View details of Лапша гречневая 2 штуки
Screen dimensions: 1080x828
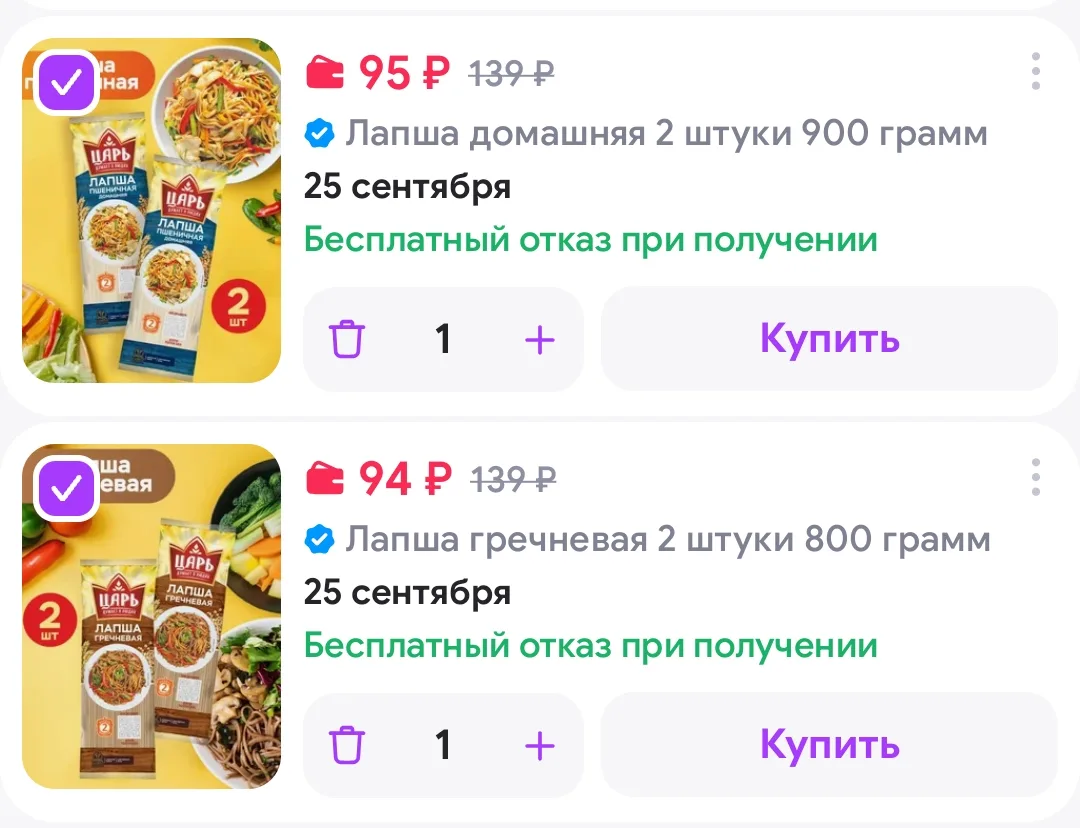667,539
